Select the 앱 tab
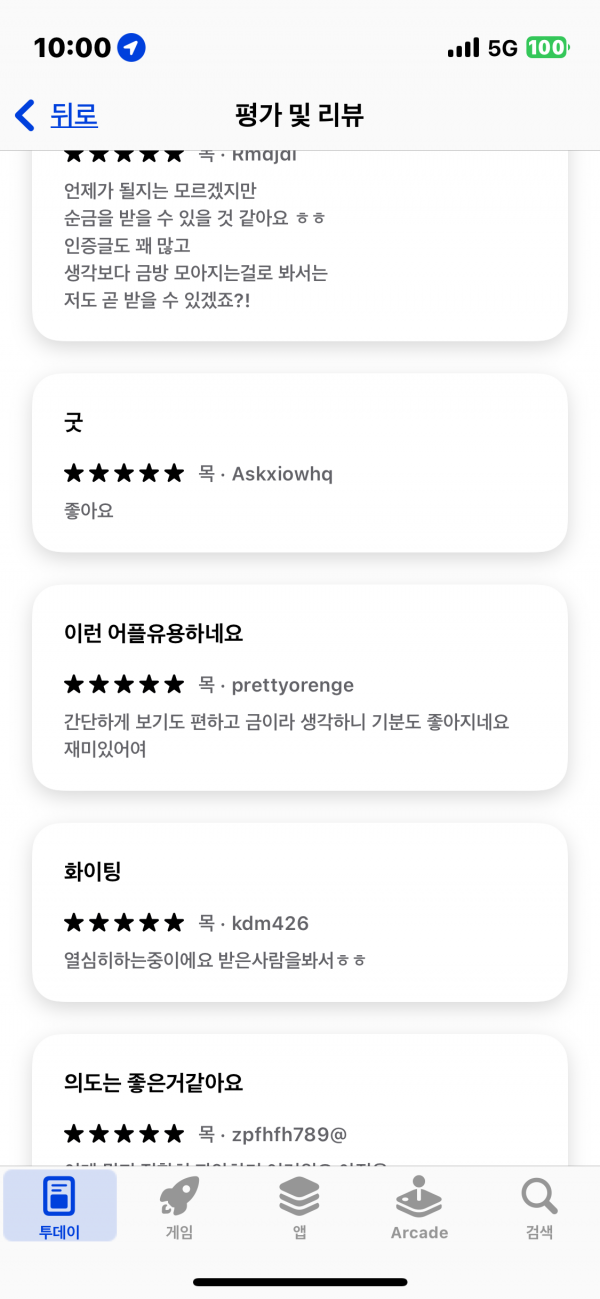 pyautogui.click(x=299, y=1206)
